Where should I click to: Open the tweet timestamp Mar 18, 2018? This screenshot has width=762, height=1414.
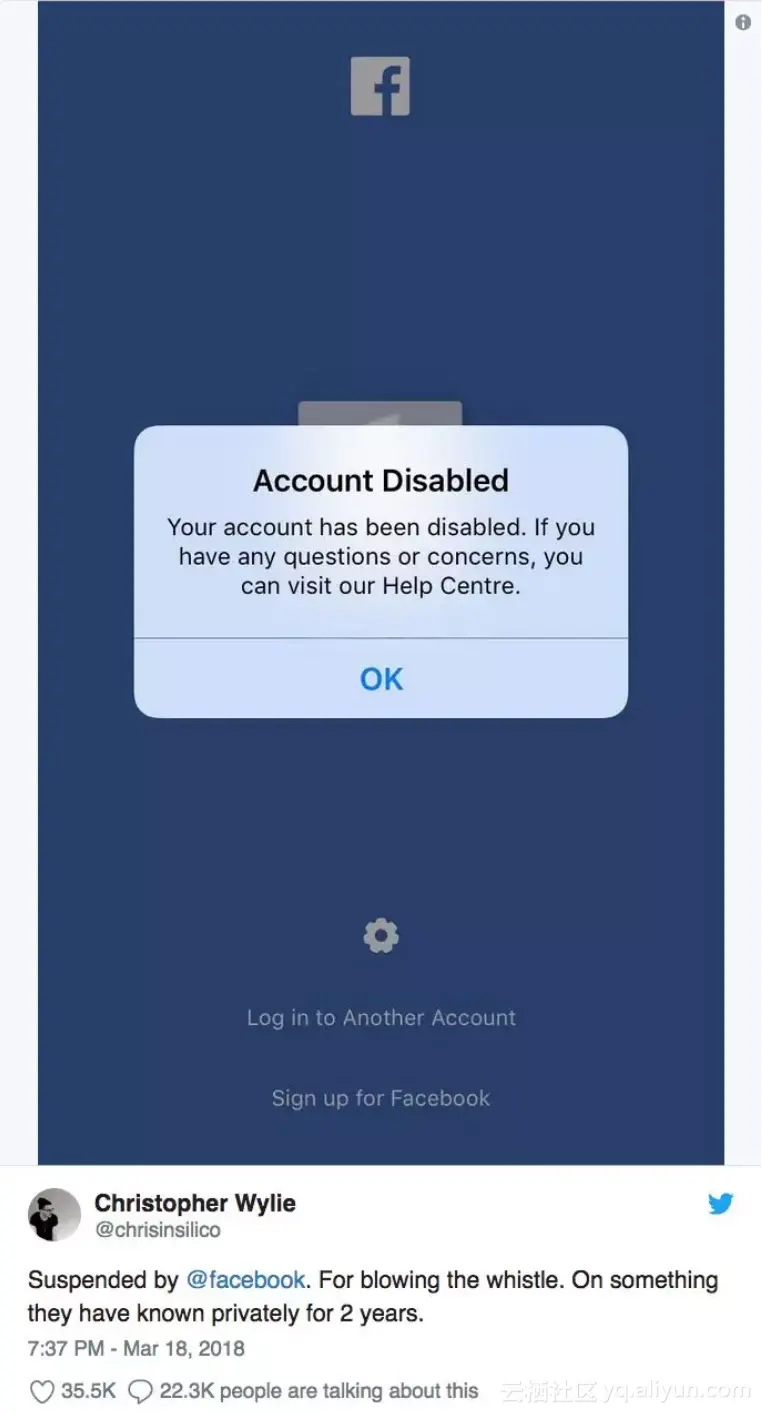[136, 1348]
